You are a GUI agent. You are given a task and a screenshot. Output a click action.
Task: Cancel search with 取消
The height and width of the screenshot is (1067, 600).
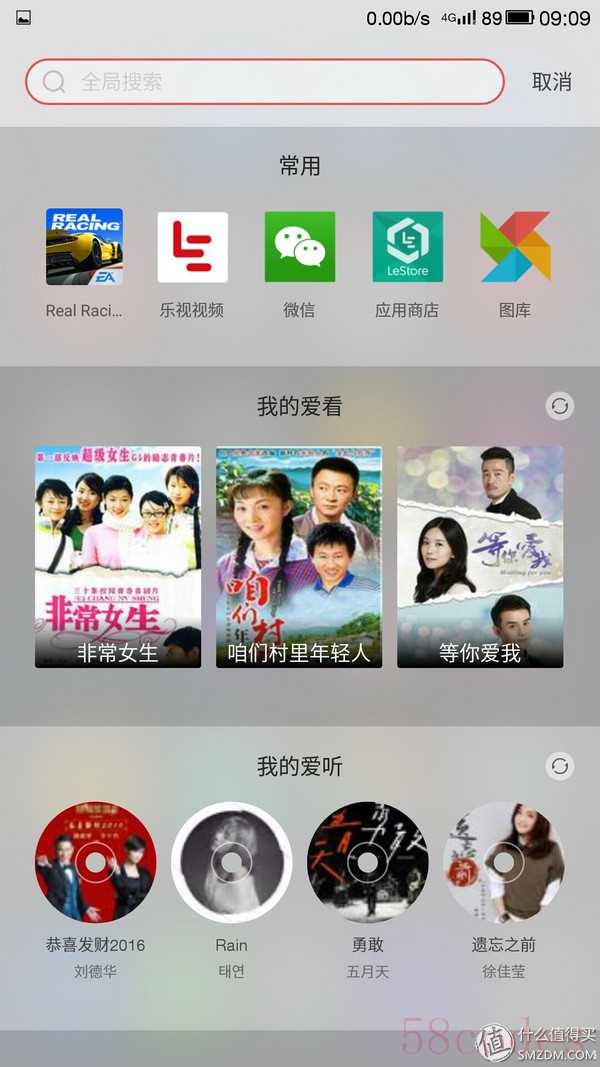point(551,82)
